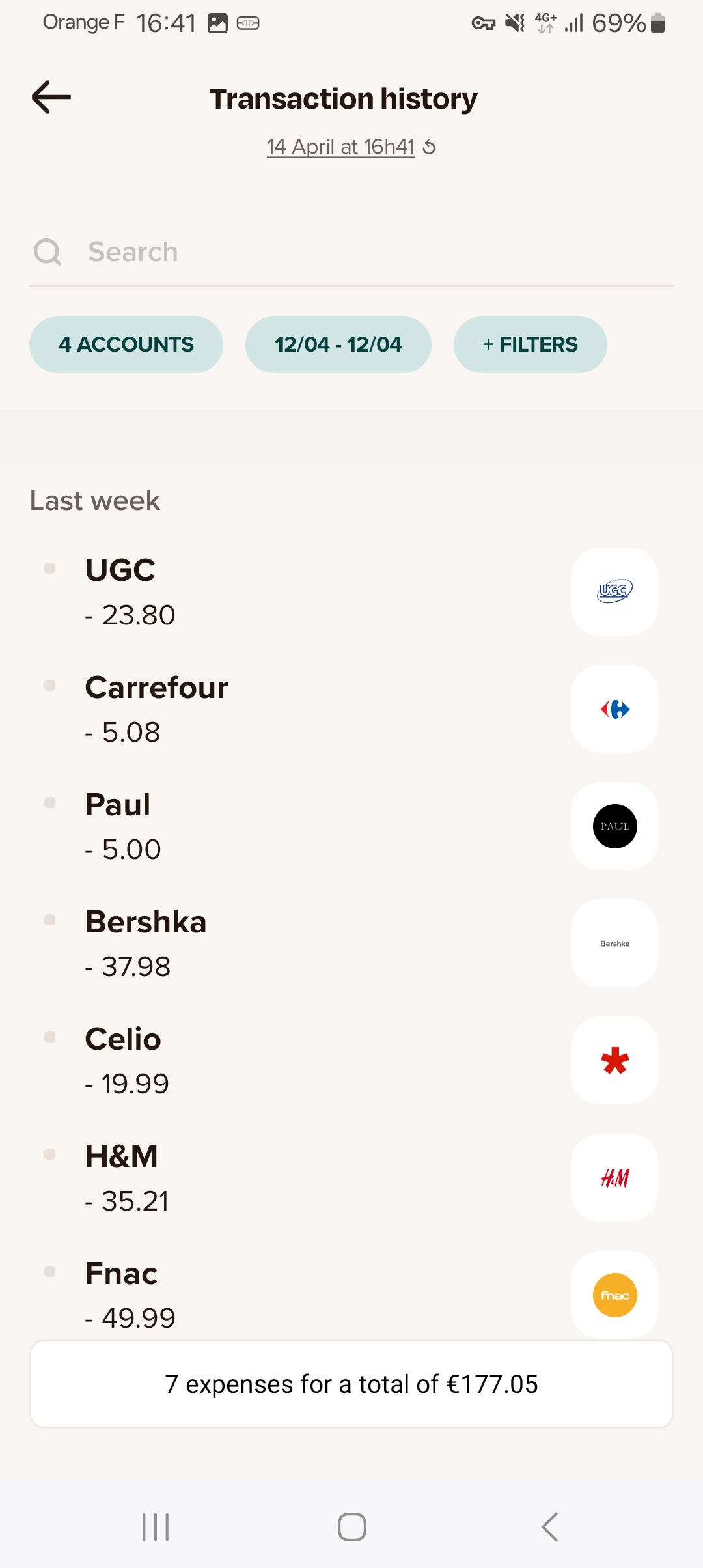Open the UGC transaction
Viewport: 703px width, 1568px height.
point(351,592)
